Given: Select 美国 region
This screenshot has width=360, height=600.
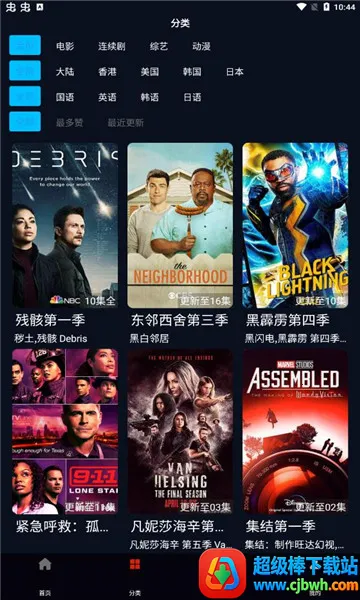Looking at the screenshot, I should click(150, 72).
